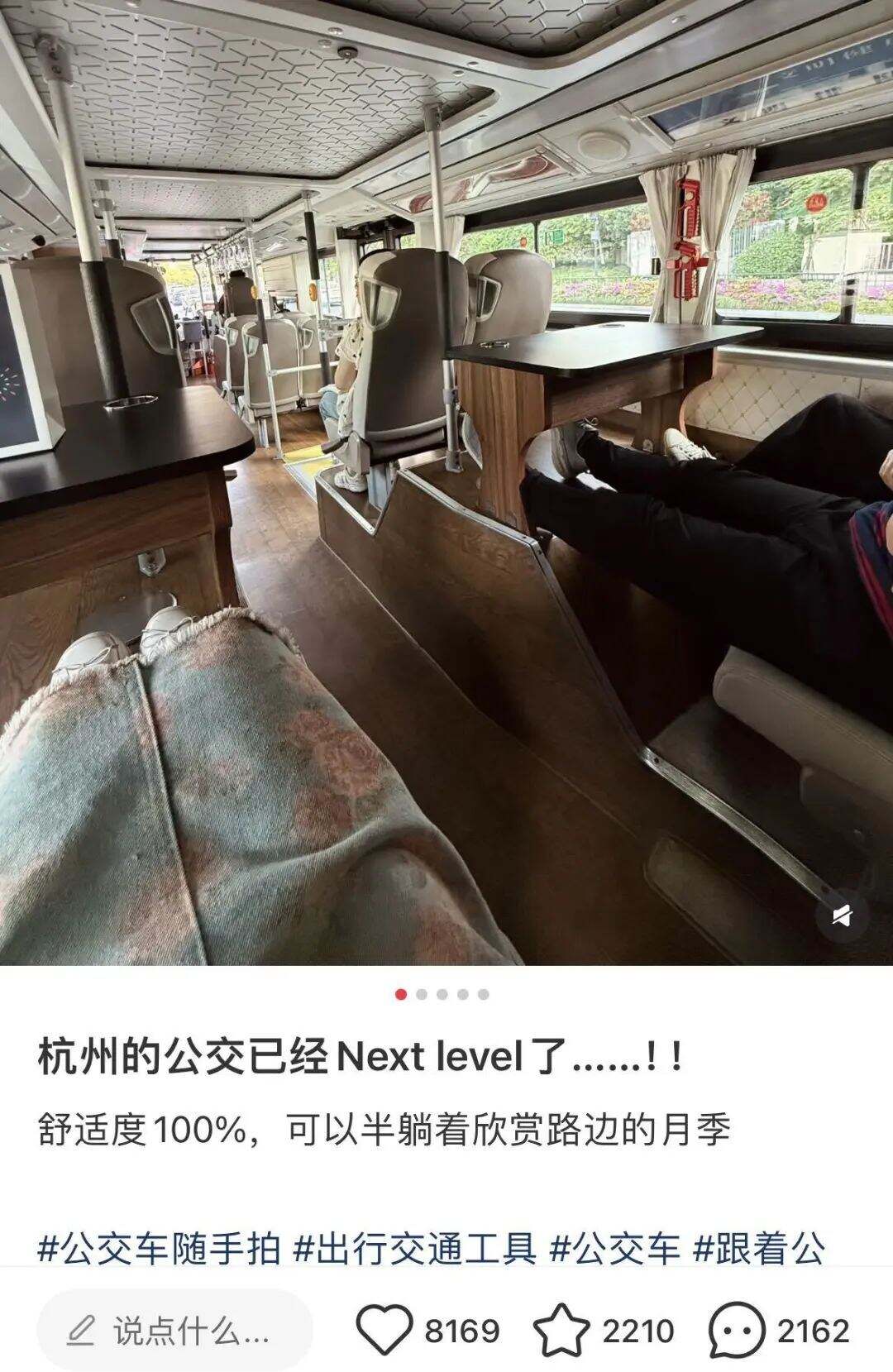893x1372 pixels.
Task: Tap the 说点什么 comment field
Action: (x=175, y=1331)
